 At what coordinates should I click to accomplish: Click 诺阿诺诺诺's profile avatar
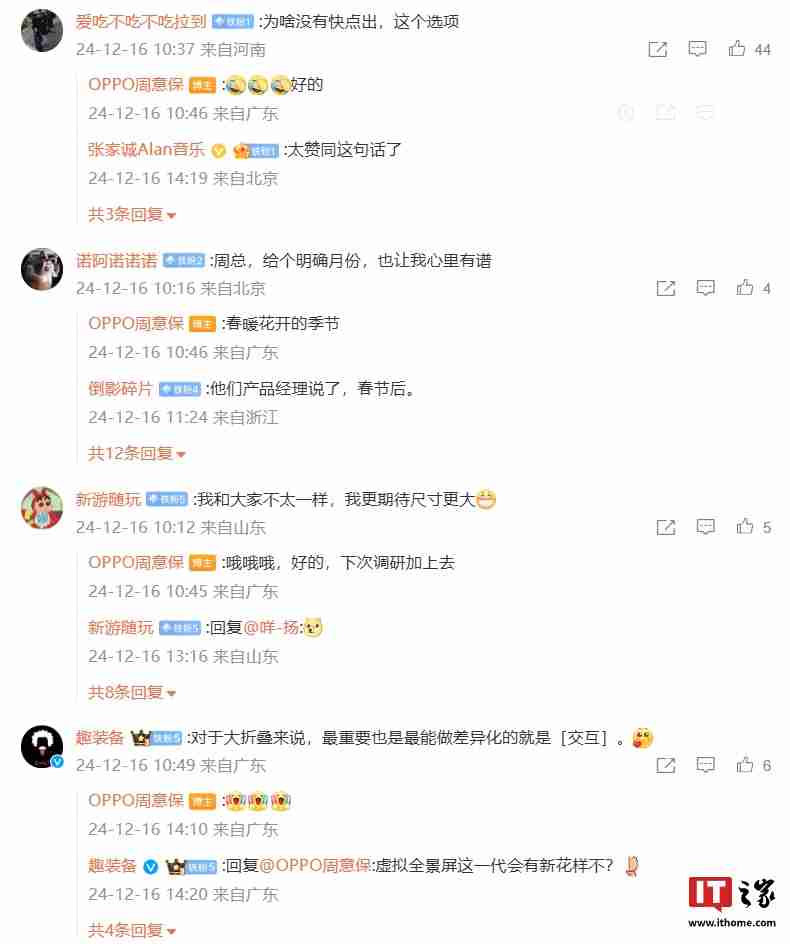point(41,268)
